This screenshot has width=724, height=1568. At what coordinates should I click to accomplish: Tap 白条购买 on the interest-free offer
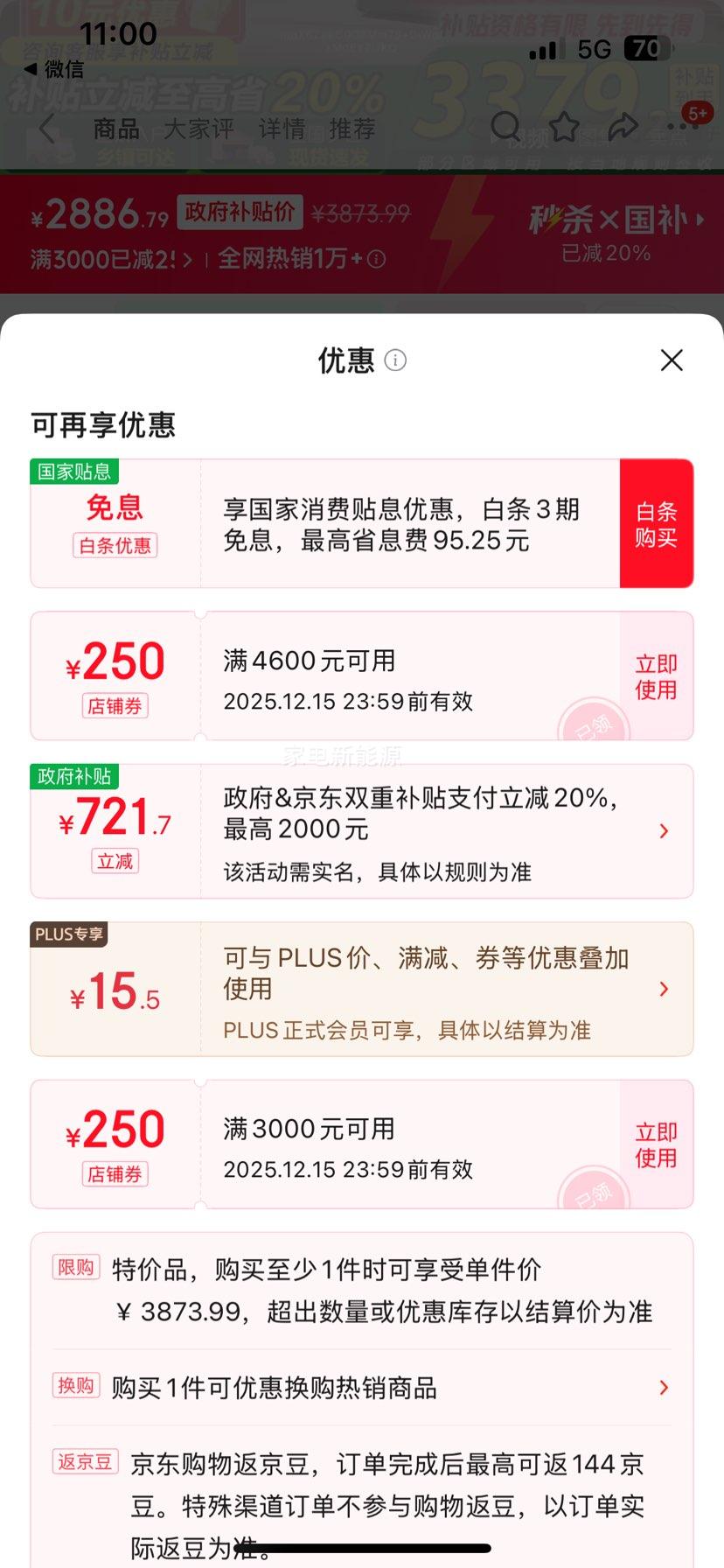(x=657, y=522)
